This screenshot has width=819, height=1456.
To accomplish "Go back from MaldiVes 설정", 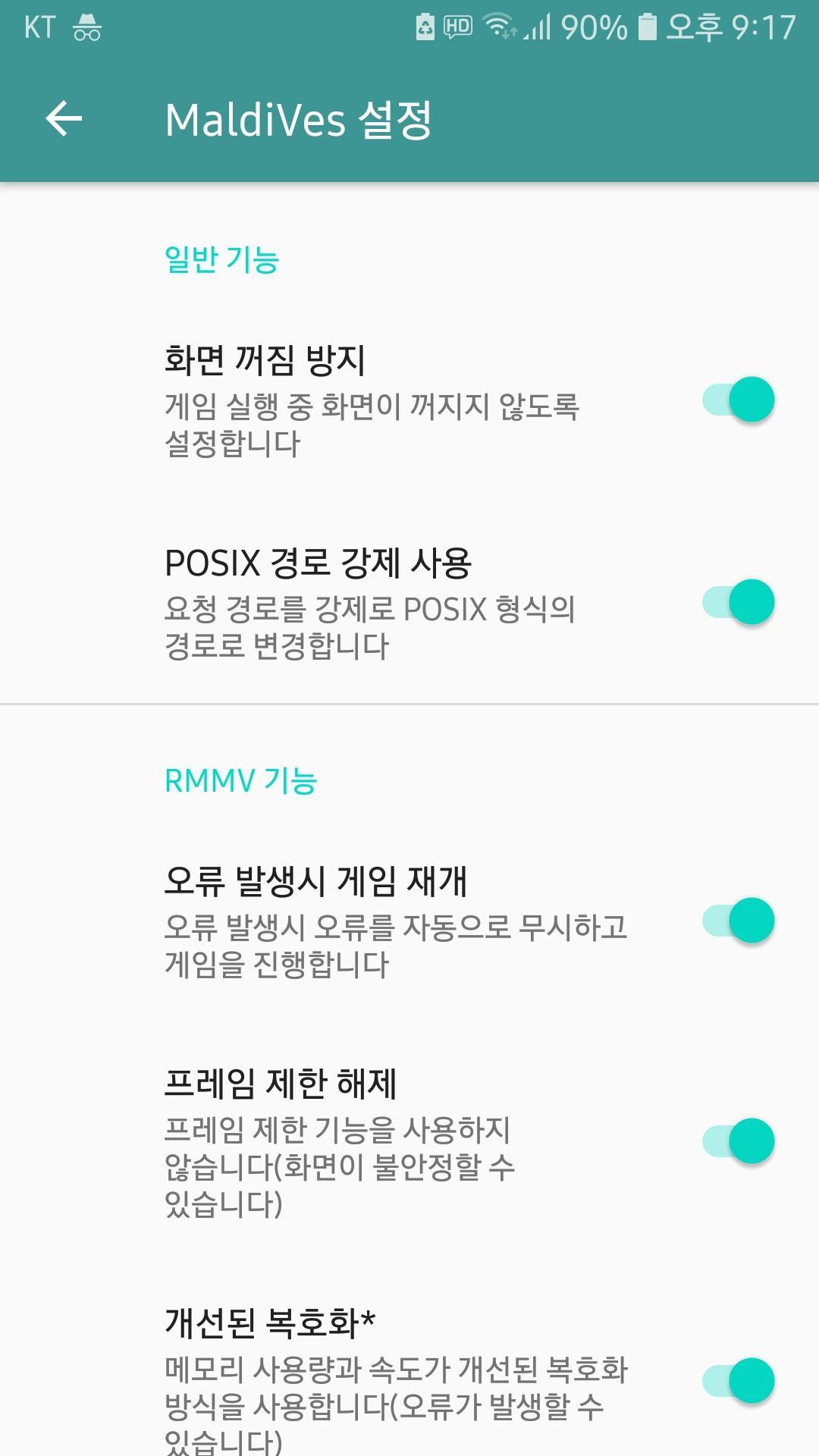I will pyautogui.click(x=64, y=119).
